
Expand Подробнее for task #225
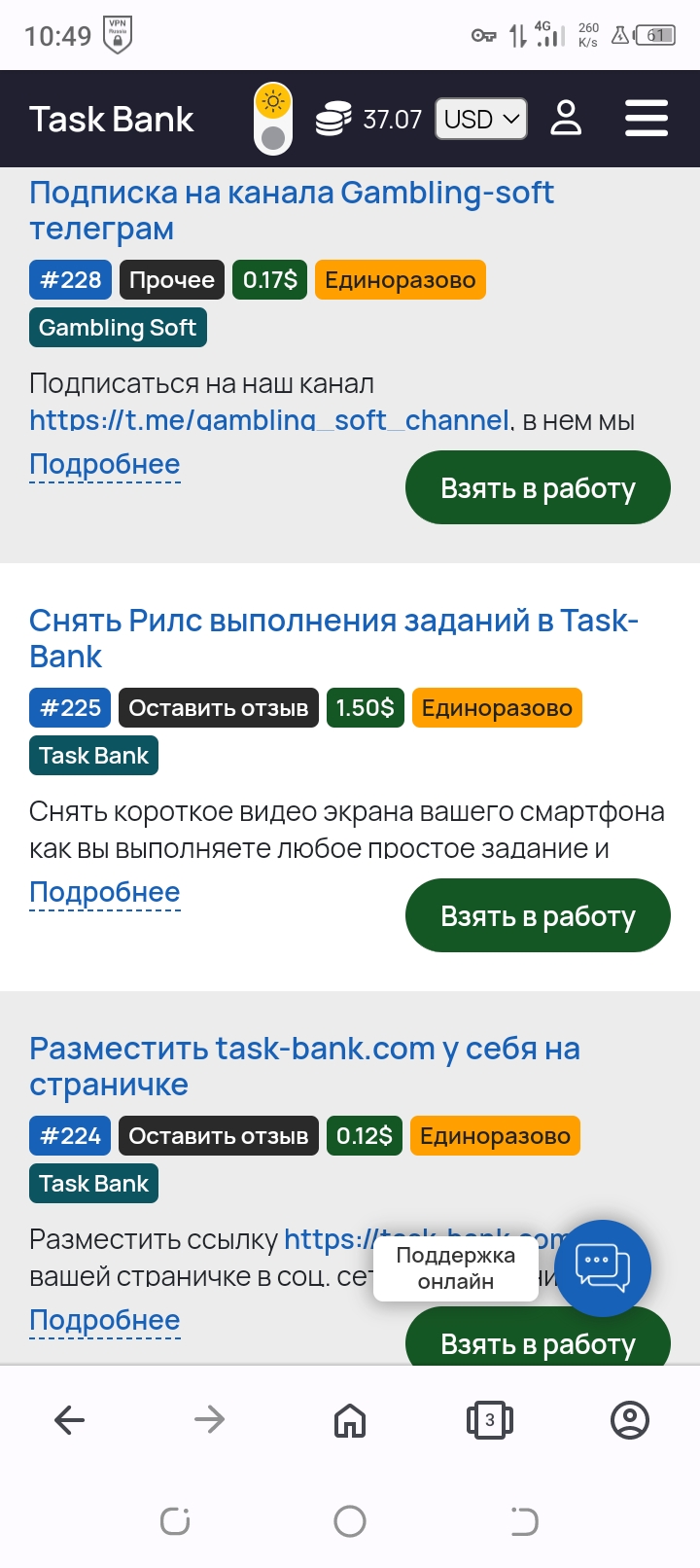105,893
